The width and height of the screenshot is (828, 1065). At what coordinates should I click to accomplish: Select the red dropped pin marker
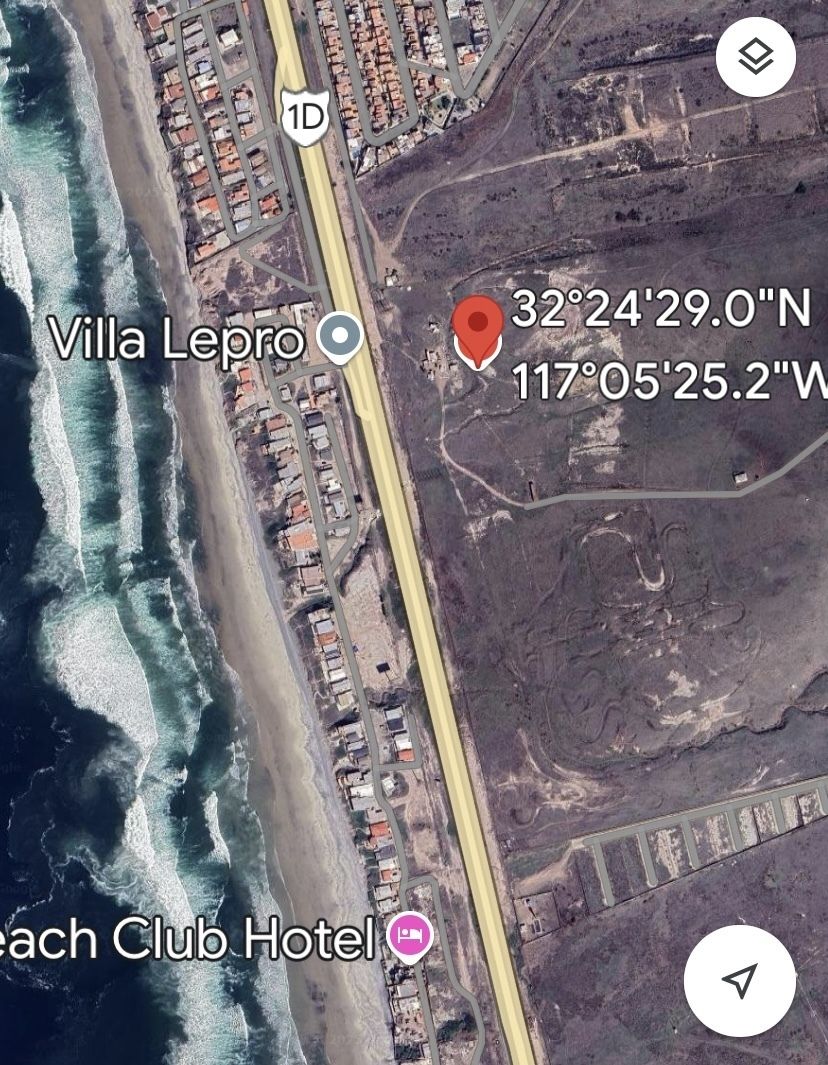pos(478,328)
